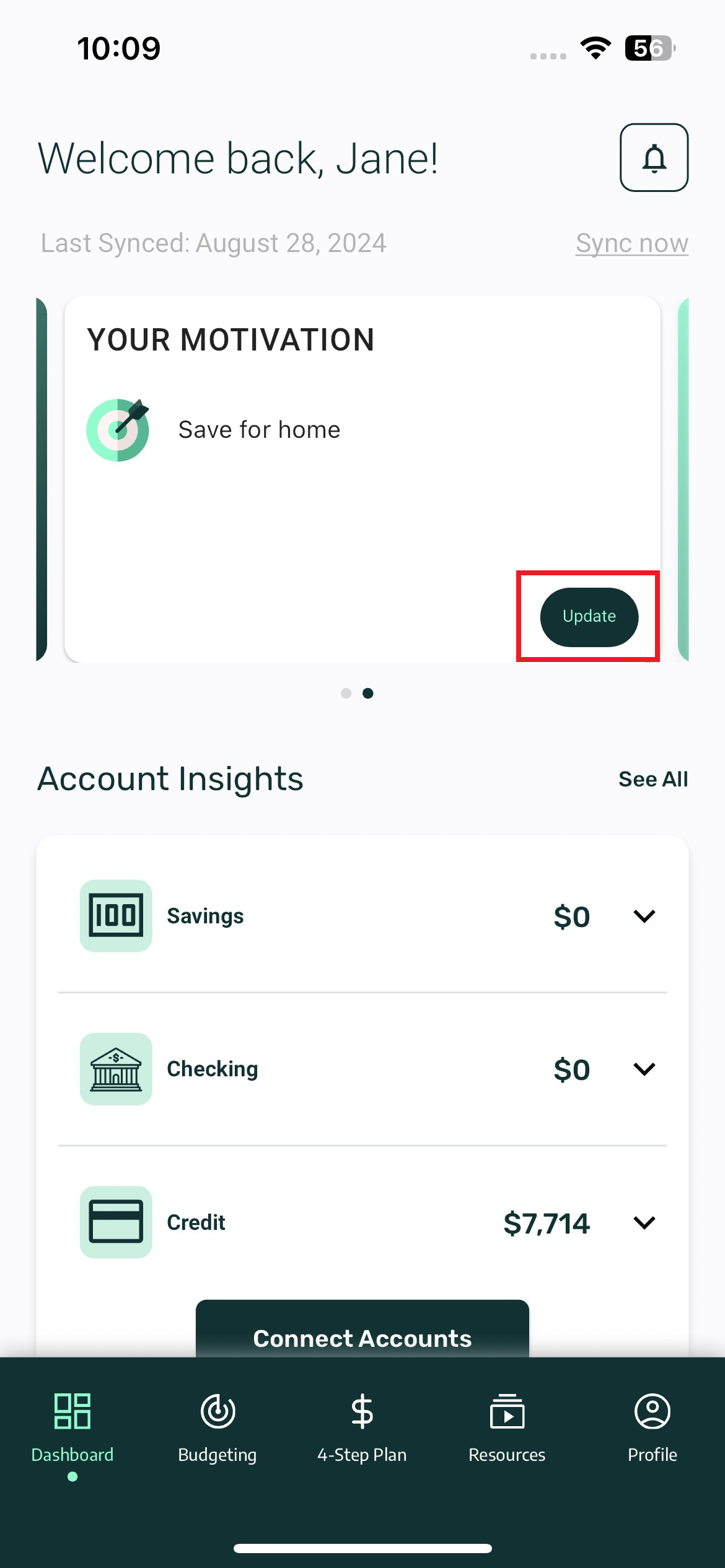This screenshot has height=1568, width=725.
Task: Update your motivation goal
Action: (589, 617)
